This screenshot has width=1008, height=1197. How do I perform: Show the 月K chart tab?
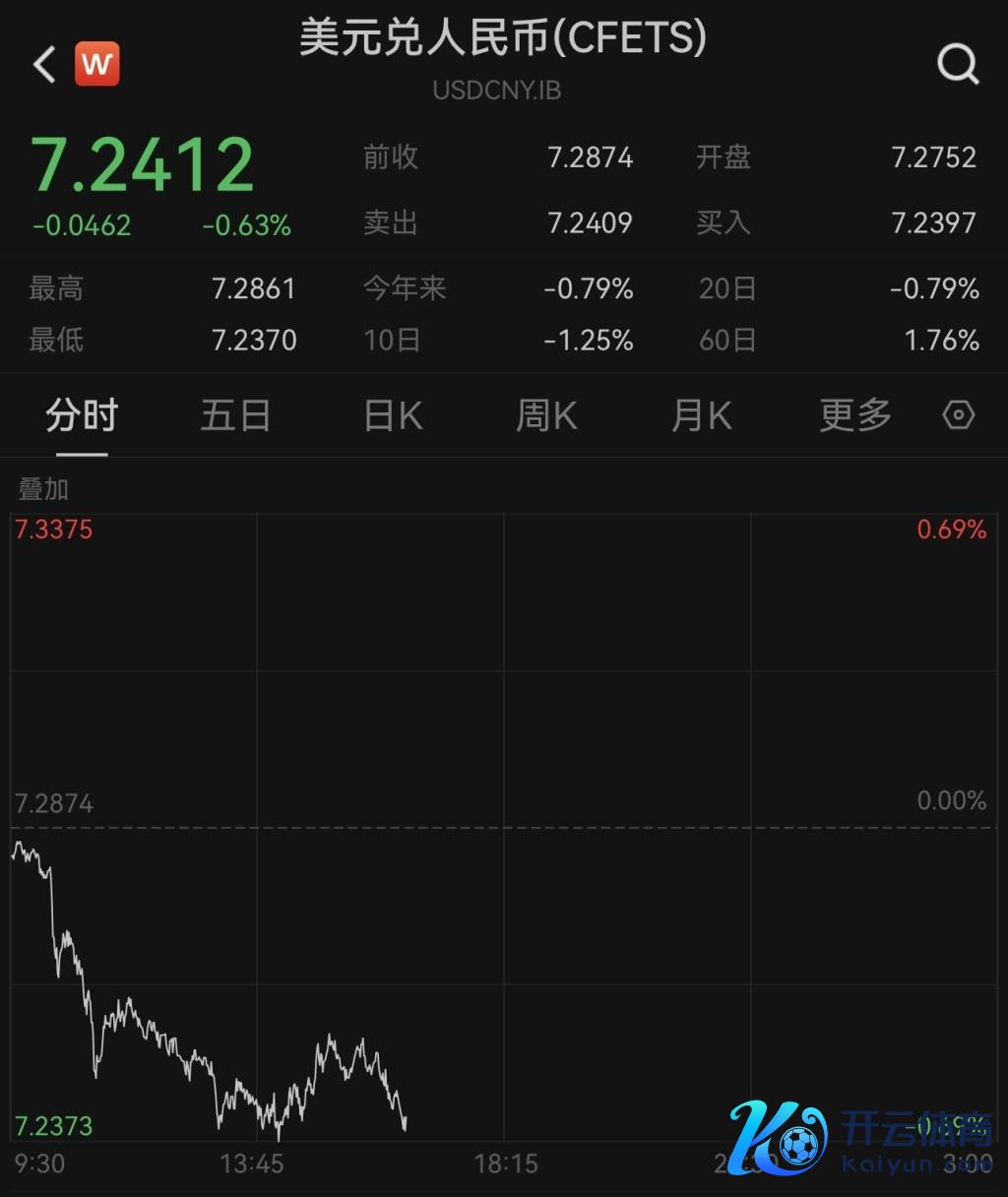pos(702,415)
